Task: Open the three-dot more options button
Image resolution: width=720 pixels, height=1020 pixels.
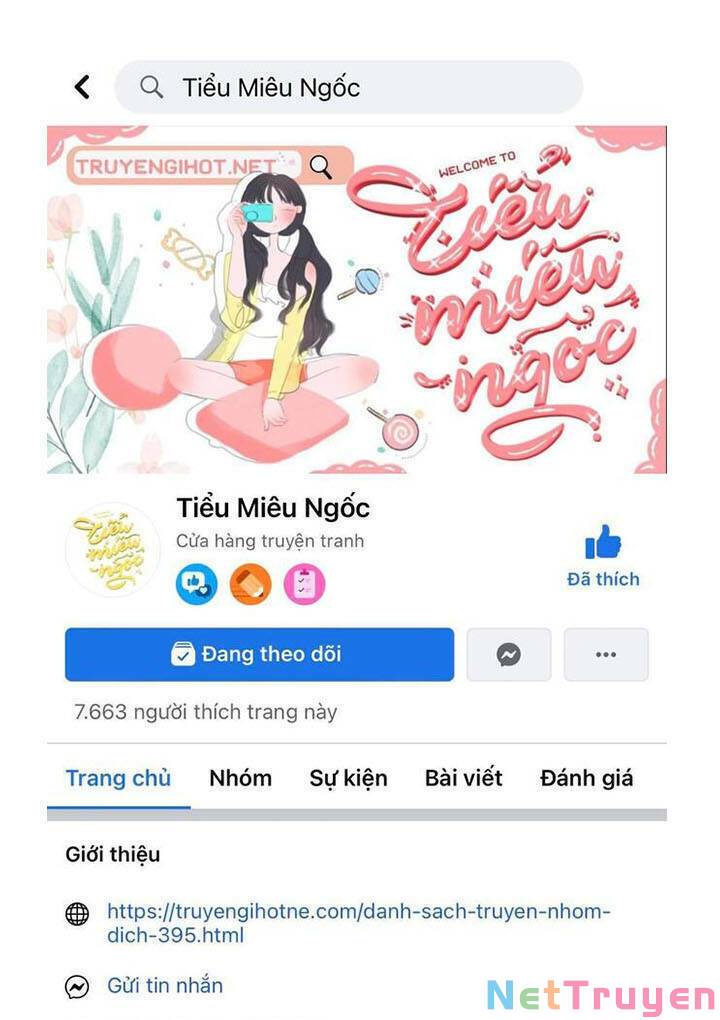Action: tap(606, 654)
